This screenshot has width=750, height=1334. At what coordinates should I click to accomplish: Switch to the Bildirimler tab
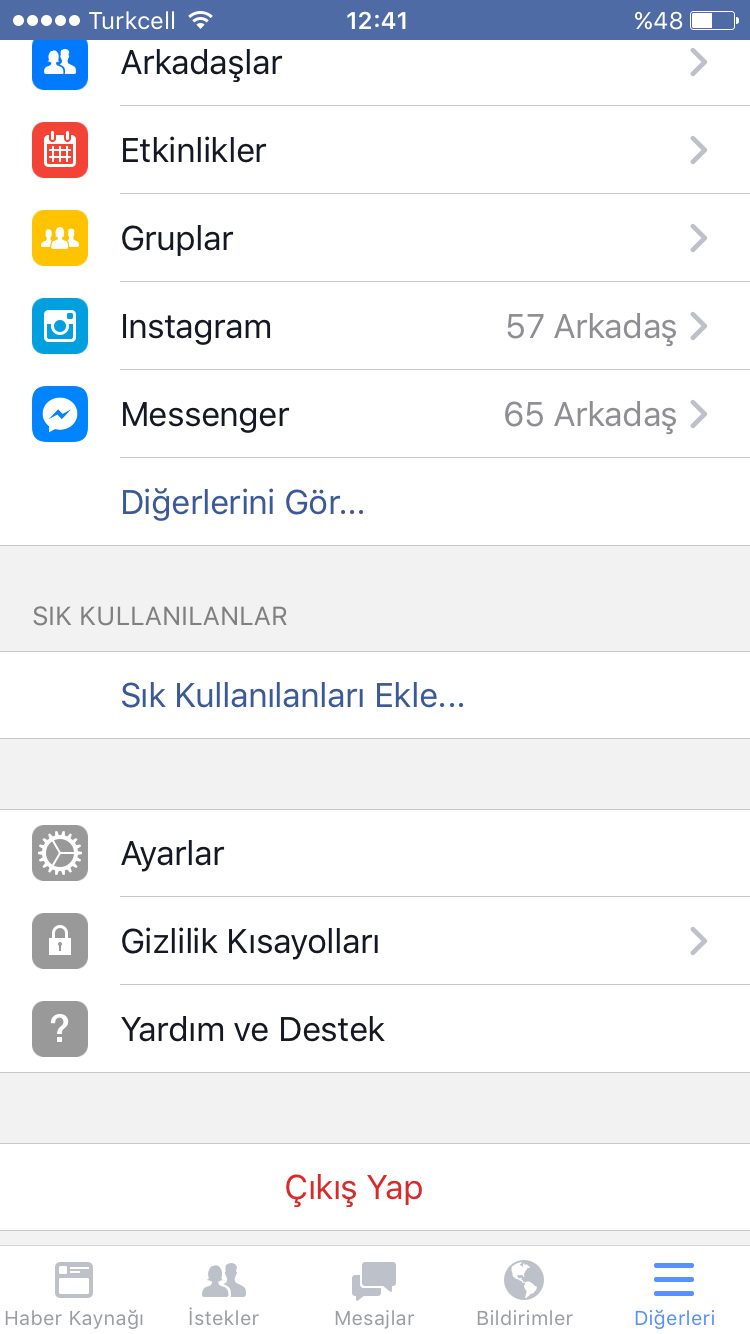524,1293
